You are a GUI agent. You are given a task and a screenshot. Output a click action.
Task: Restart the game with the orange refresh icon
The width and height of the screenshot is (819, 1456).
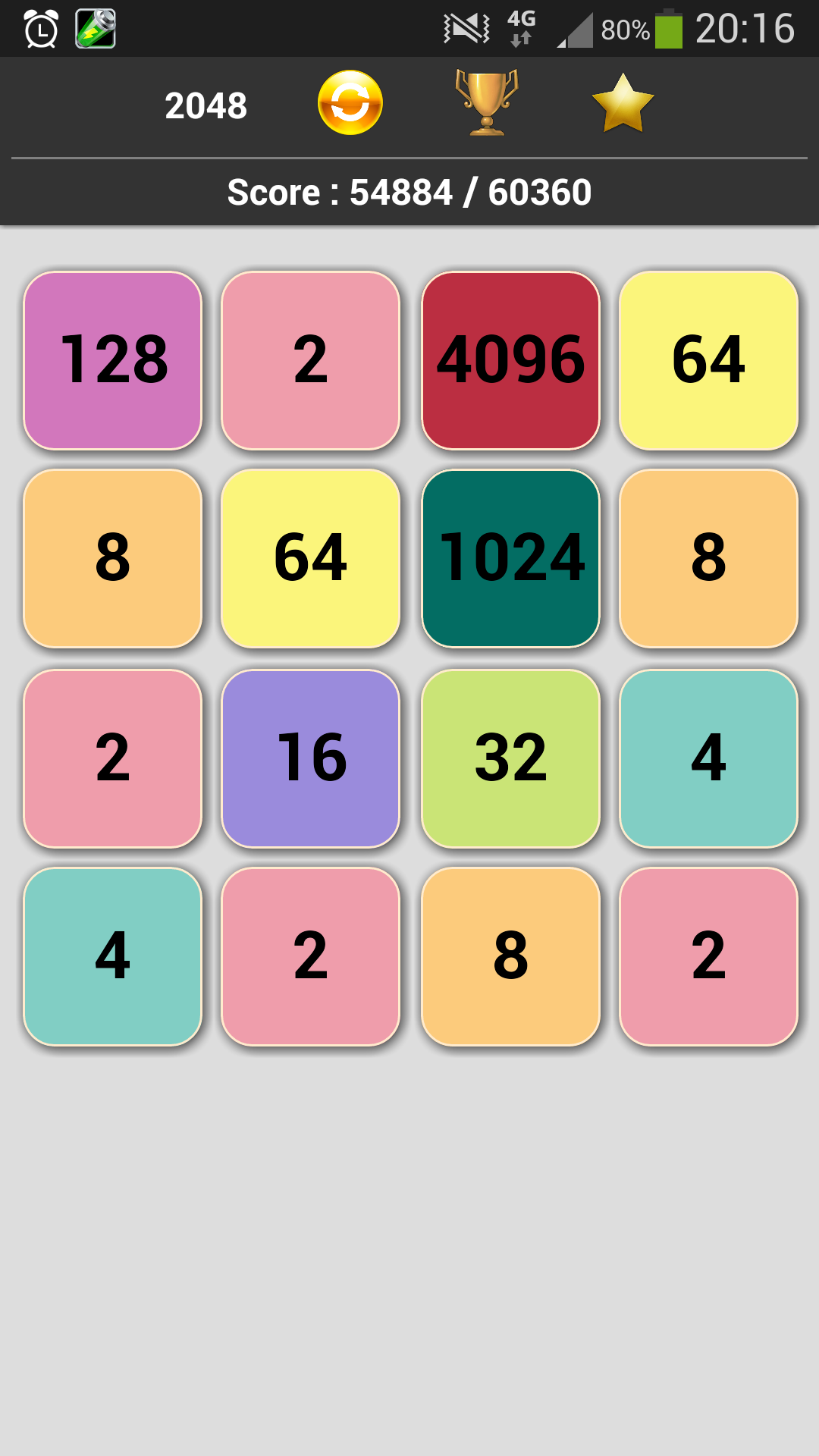pyautogui.click(x=350, y=102)
